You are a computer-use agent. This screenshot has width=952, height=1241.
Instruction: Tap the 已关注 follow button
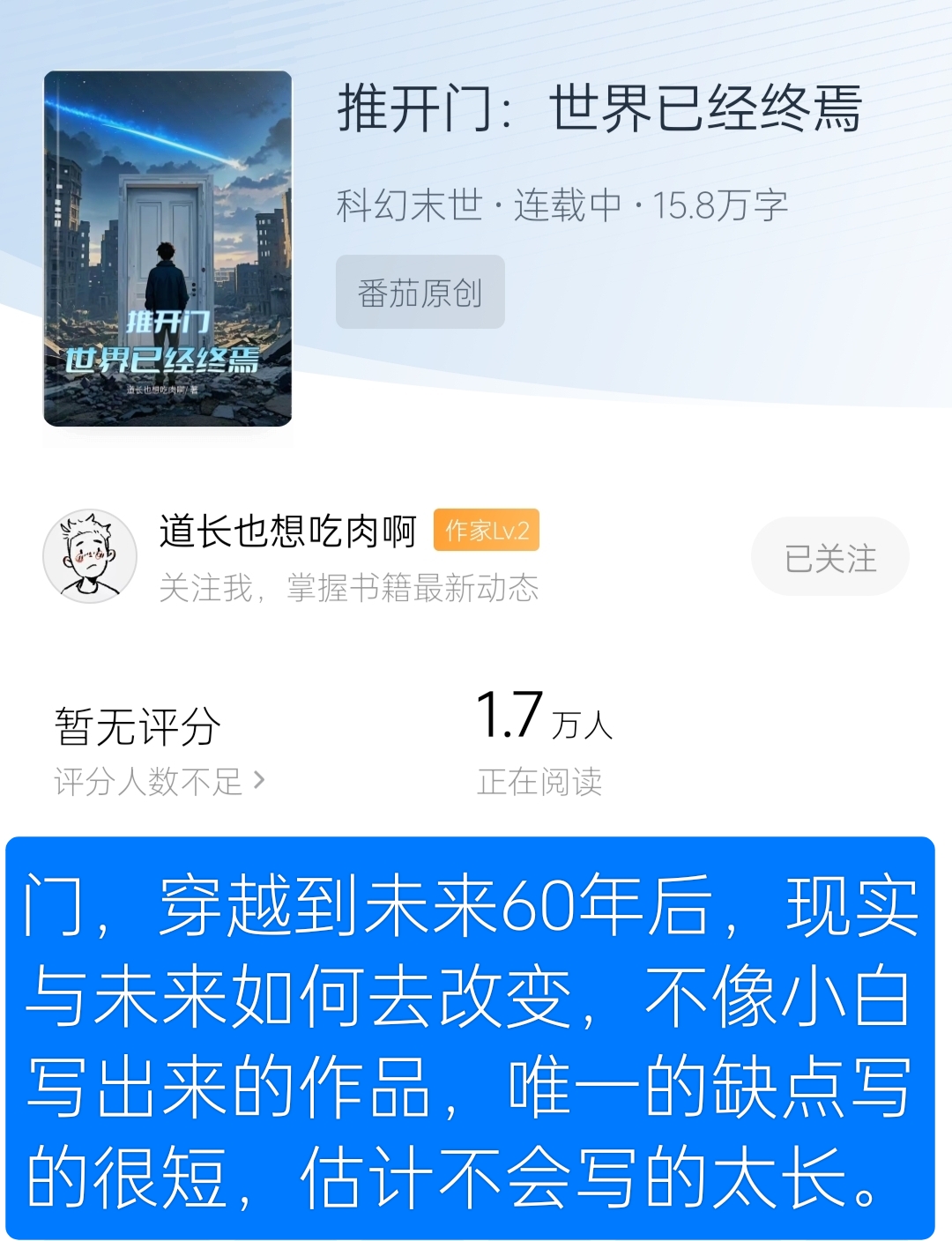(x=829, y=557)
